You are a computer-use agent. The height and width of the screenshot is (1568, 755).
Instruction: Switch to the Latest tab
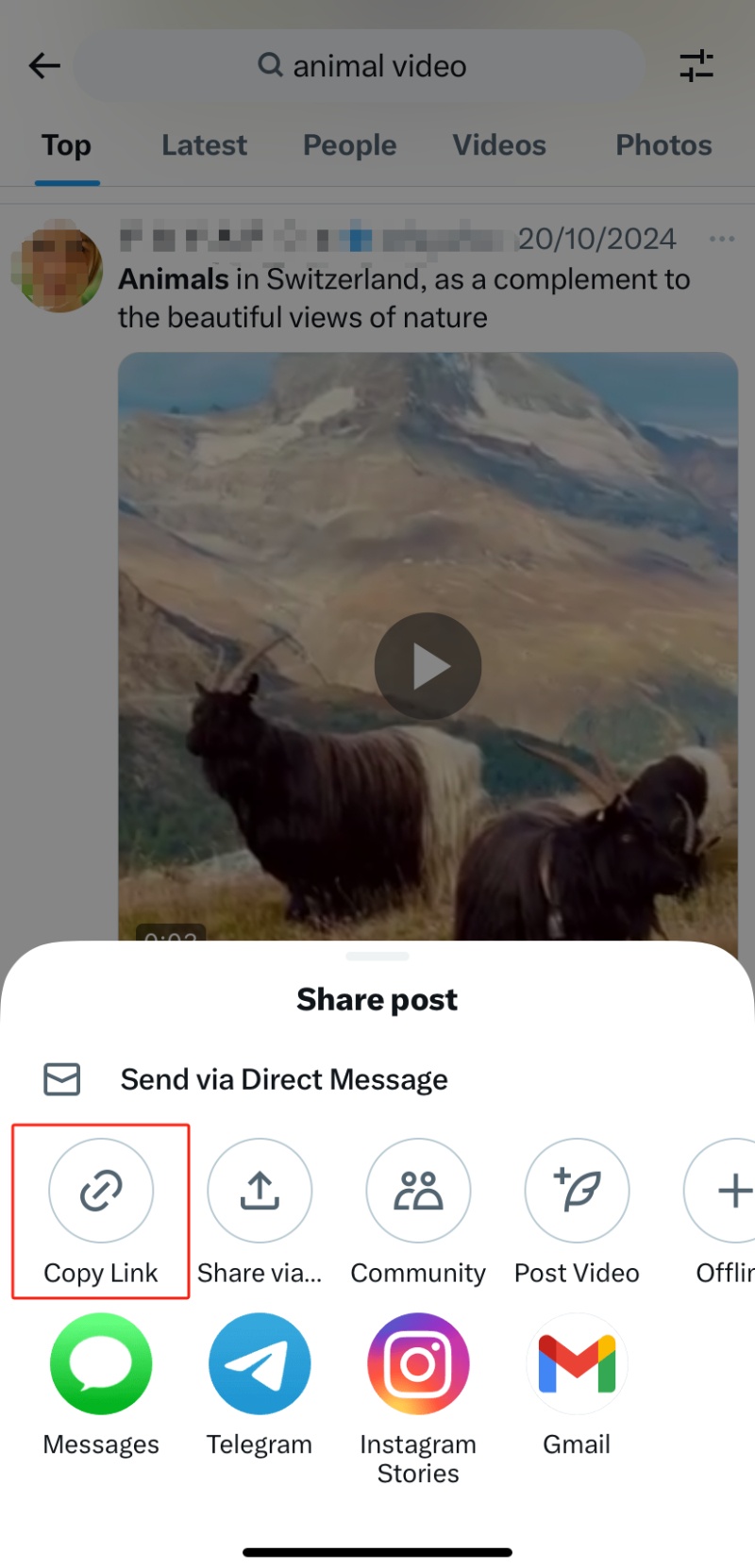pyautogui.click(x=204, y=145)
